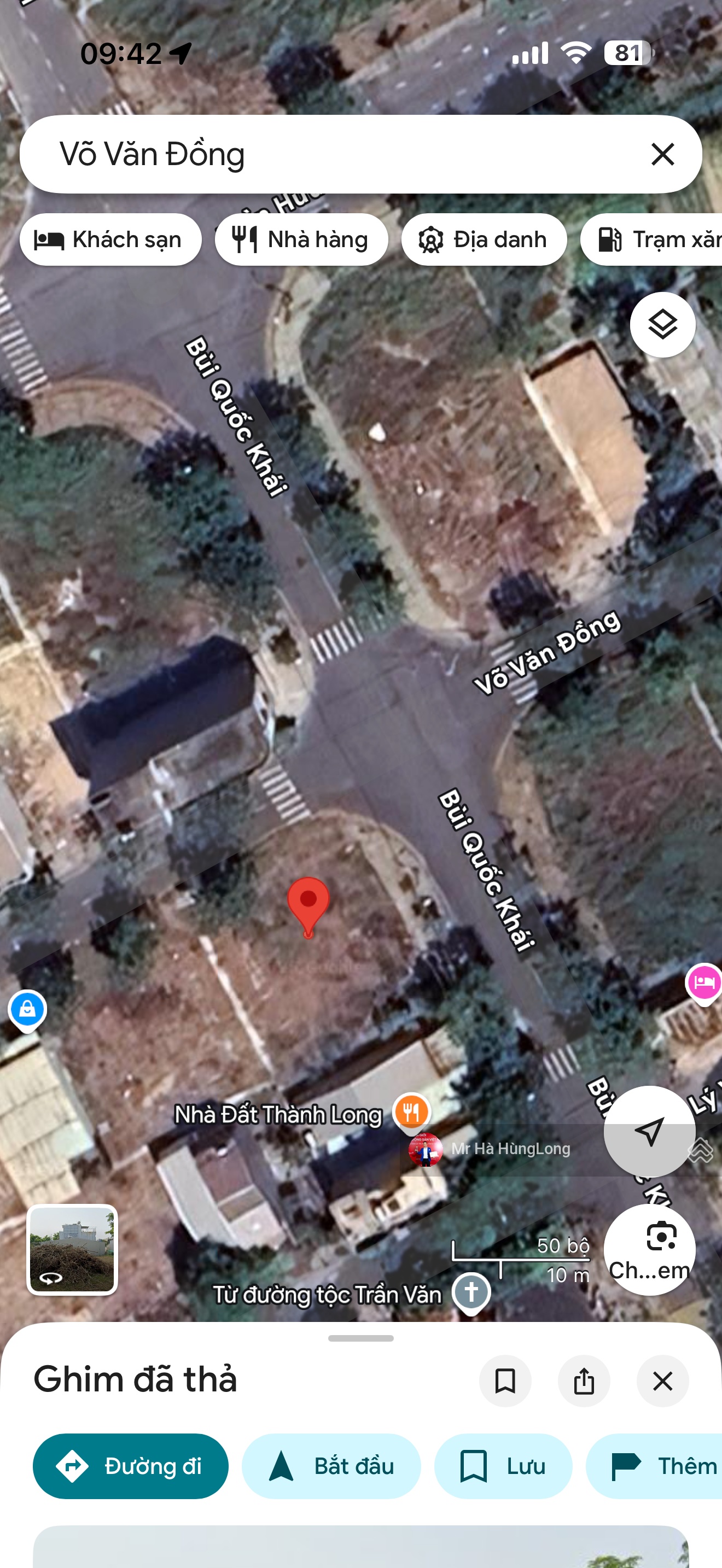Open the Lens camera button
Image resolution: width=722 pixels, height=1568 pixels.
(649, 1249)
